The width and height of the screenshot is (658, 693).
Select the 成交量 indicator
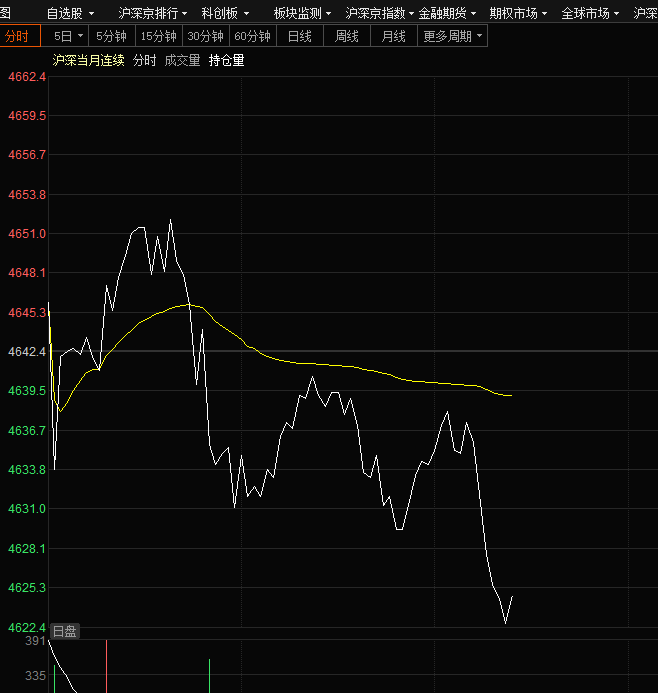pos(182,60)
